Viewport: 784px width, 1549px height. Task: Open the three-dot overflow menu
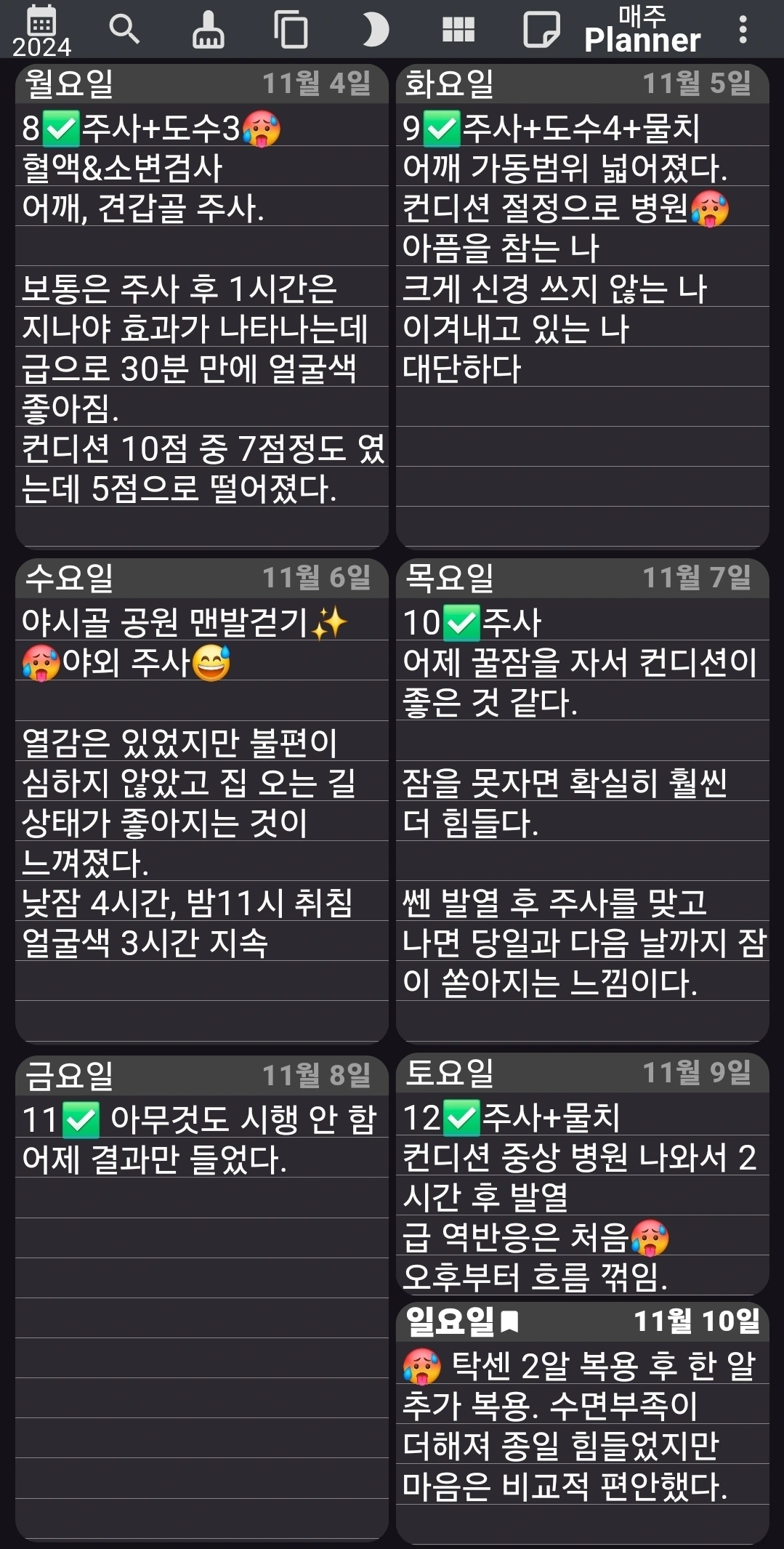[x=743, y=30]
